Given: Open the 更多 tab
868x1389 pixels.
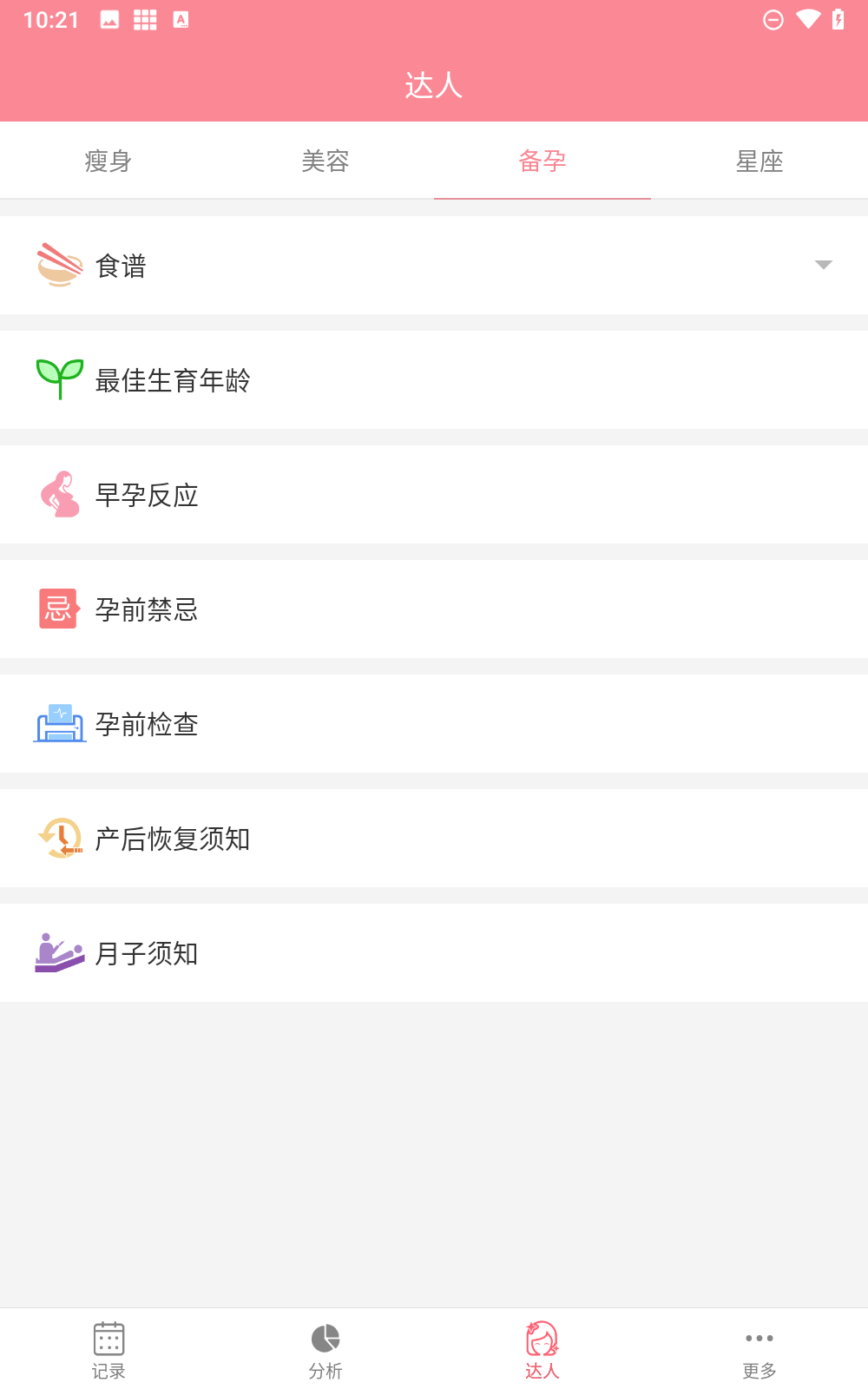Looking at the screenshot, I should pyautogui.click(x=759, y=1350).
